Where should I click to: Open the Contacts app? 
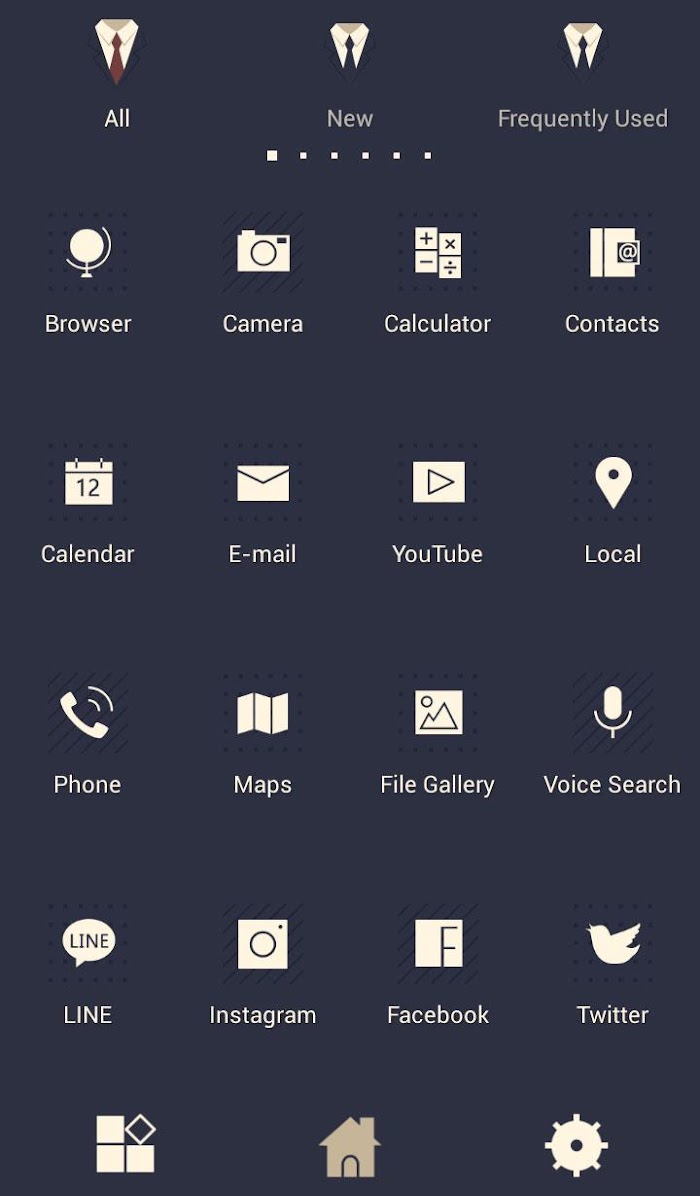click(612, 273)
